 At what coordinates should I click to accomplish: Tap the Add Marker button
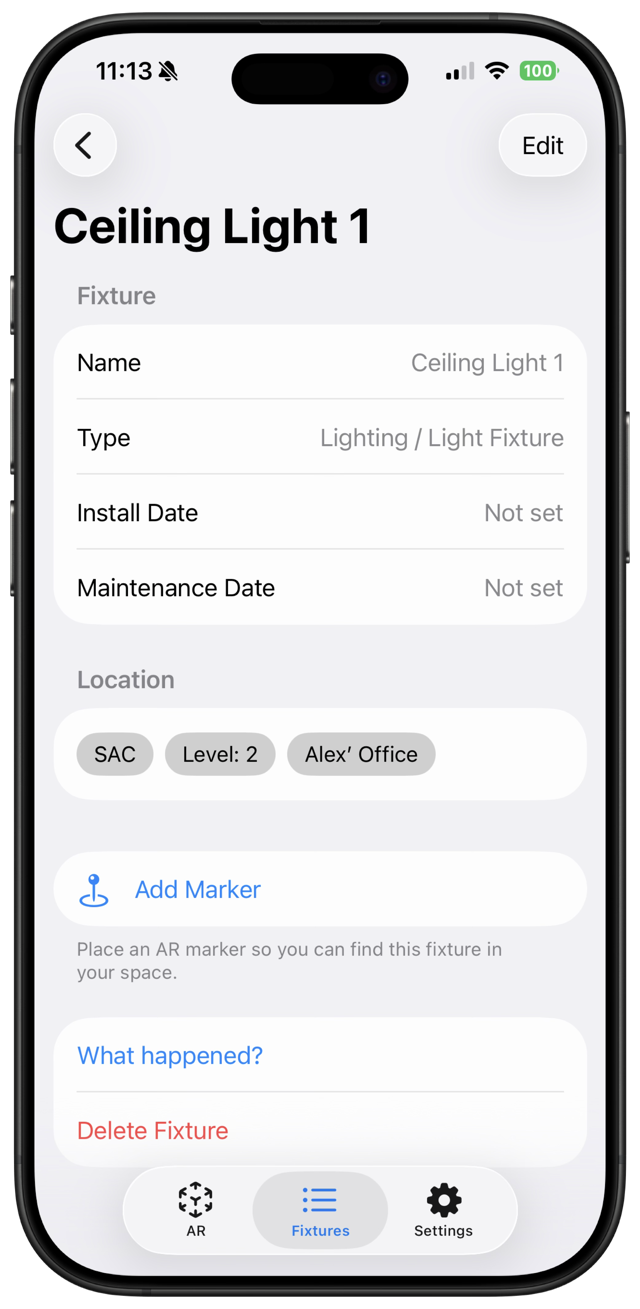click(x=320, y=889)
